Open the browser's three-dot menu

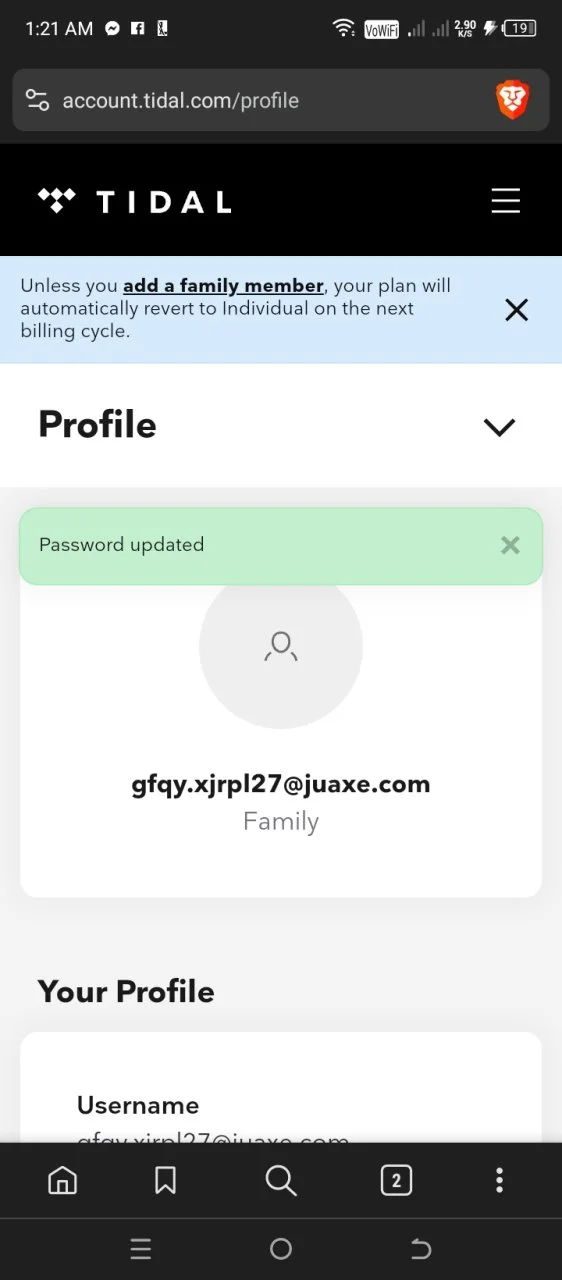pos(499,1181)
